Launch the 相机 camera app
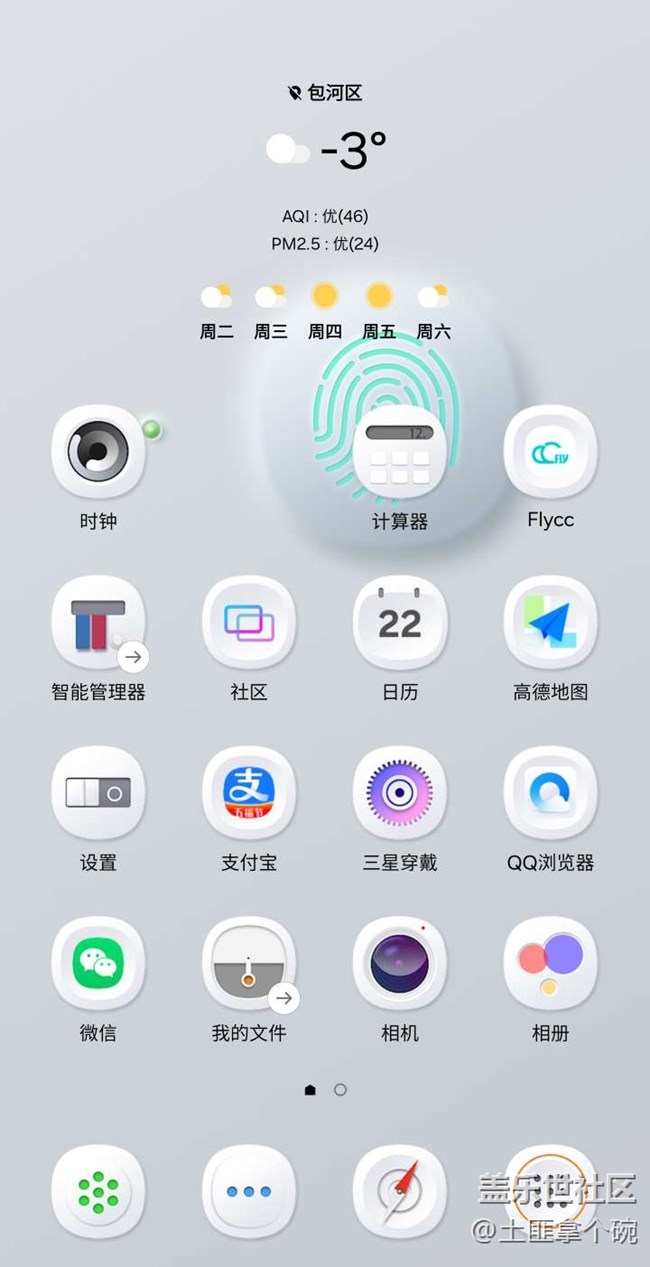 pos(399,965)
